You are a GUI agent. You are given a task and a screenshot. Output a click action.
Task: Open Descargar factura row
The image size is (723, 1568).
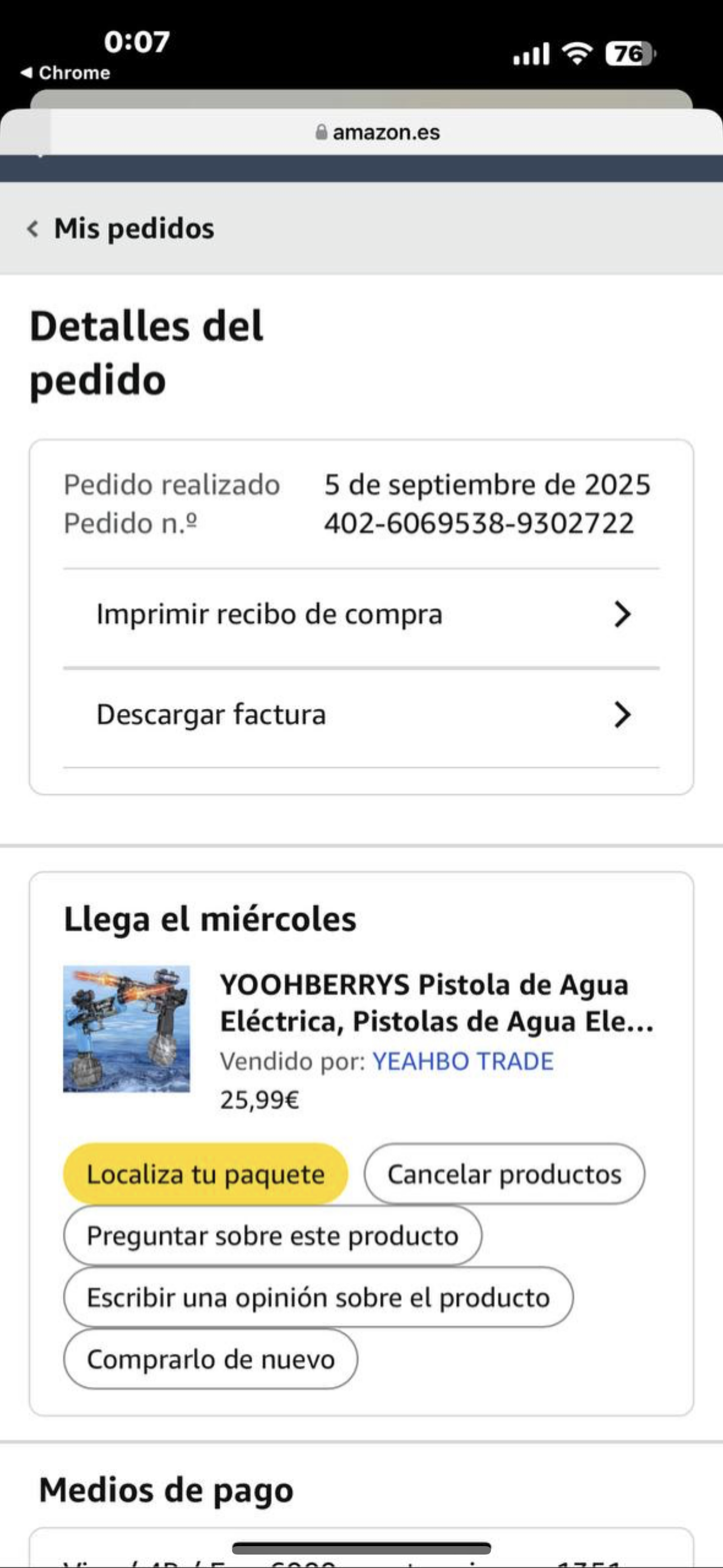click(361, 714)
